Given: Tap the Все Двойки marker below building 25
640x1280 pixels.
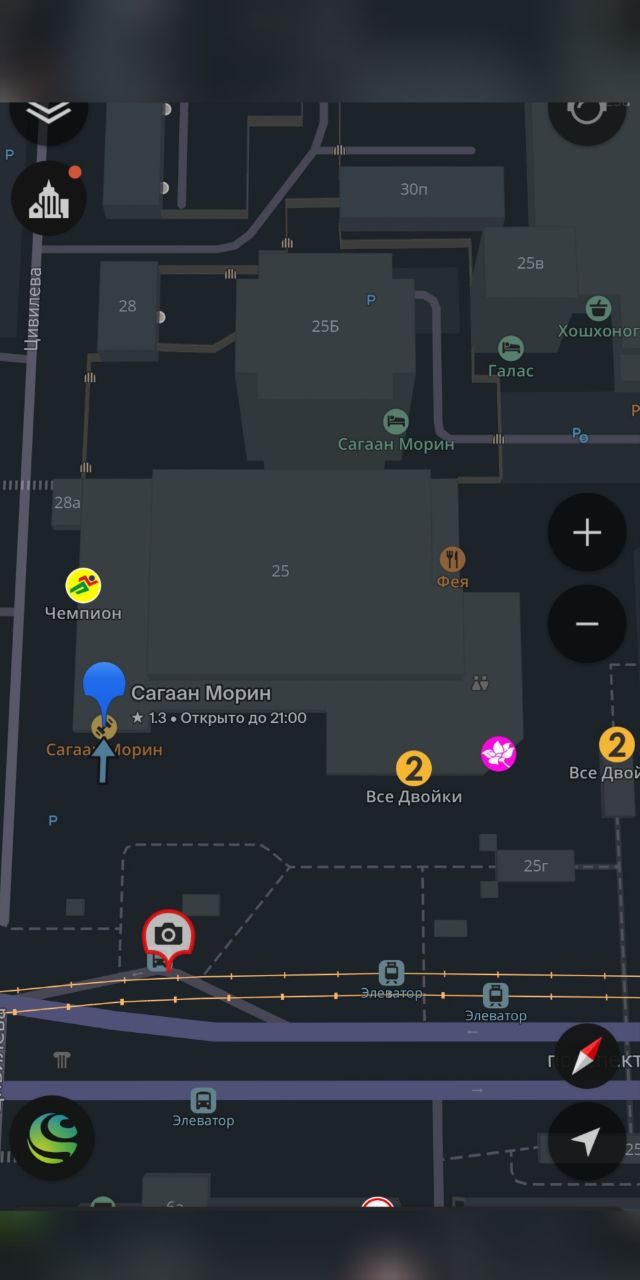Looking at the screenshot, I should [x=413, y=768].
